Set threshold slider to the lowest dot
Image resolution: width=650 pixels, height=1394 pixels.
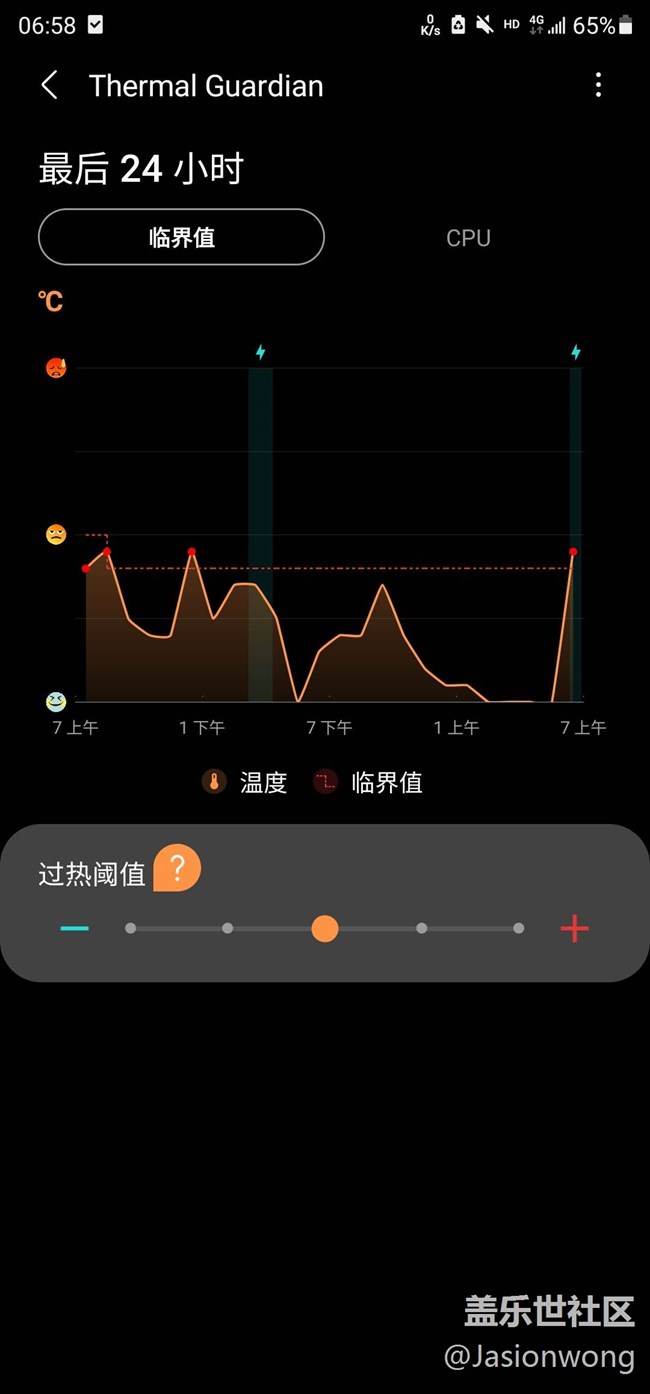pyautogui.click(x=131, y=928)
